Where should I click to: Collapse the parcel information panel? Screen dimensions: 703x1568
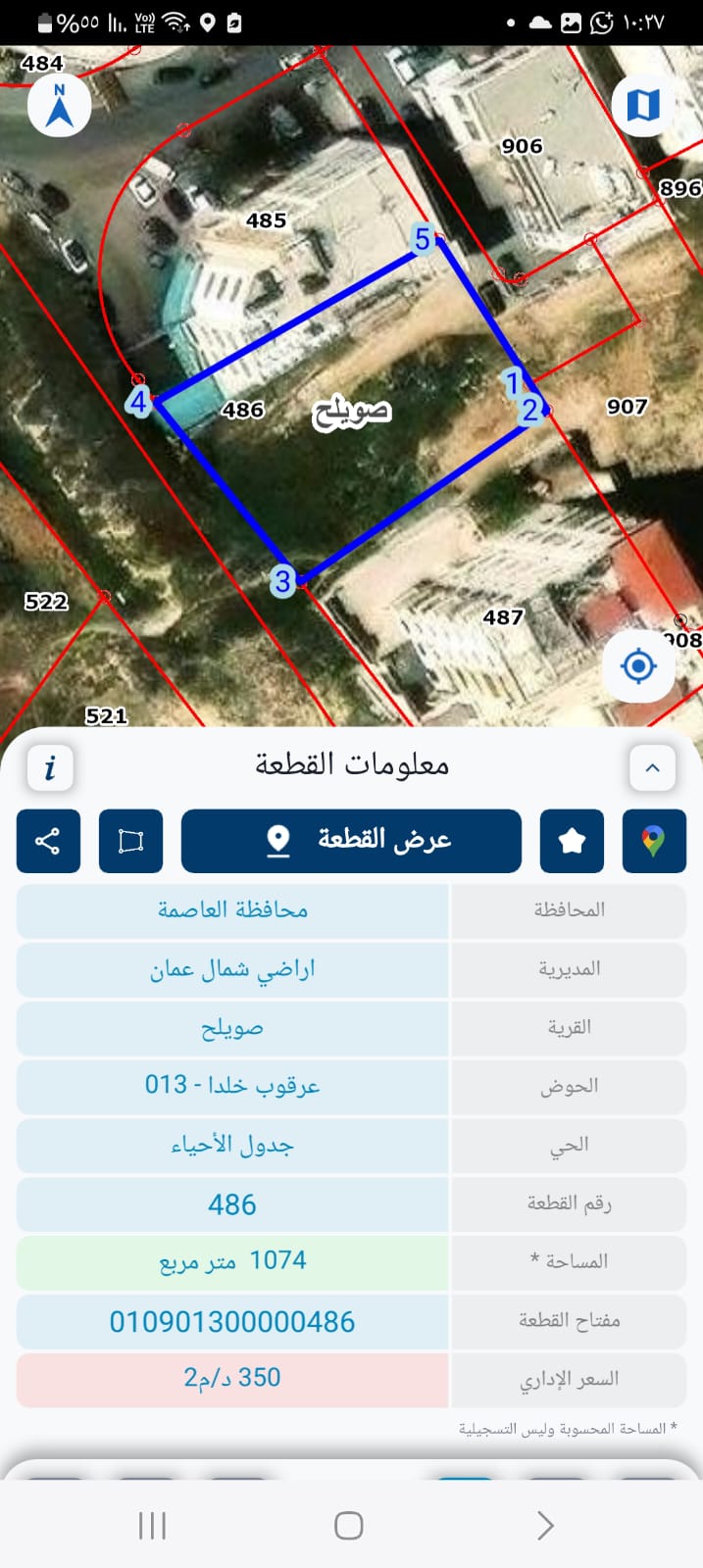point(653,767)
